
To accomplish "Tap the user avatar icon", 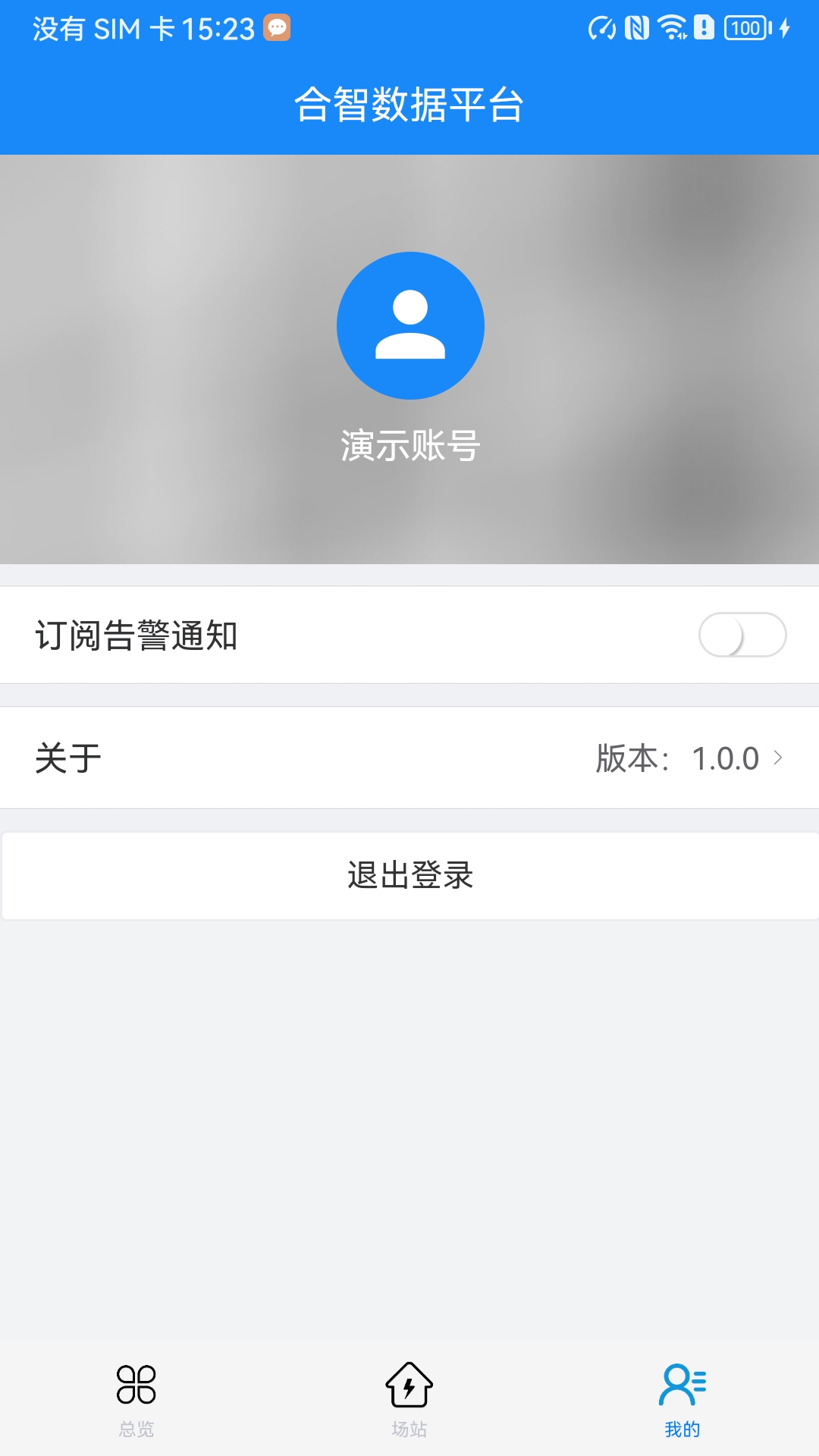I will 409,325.
